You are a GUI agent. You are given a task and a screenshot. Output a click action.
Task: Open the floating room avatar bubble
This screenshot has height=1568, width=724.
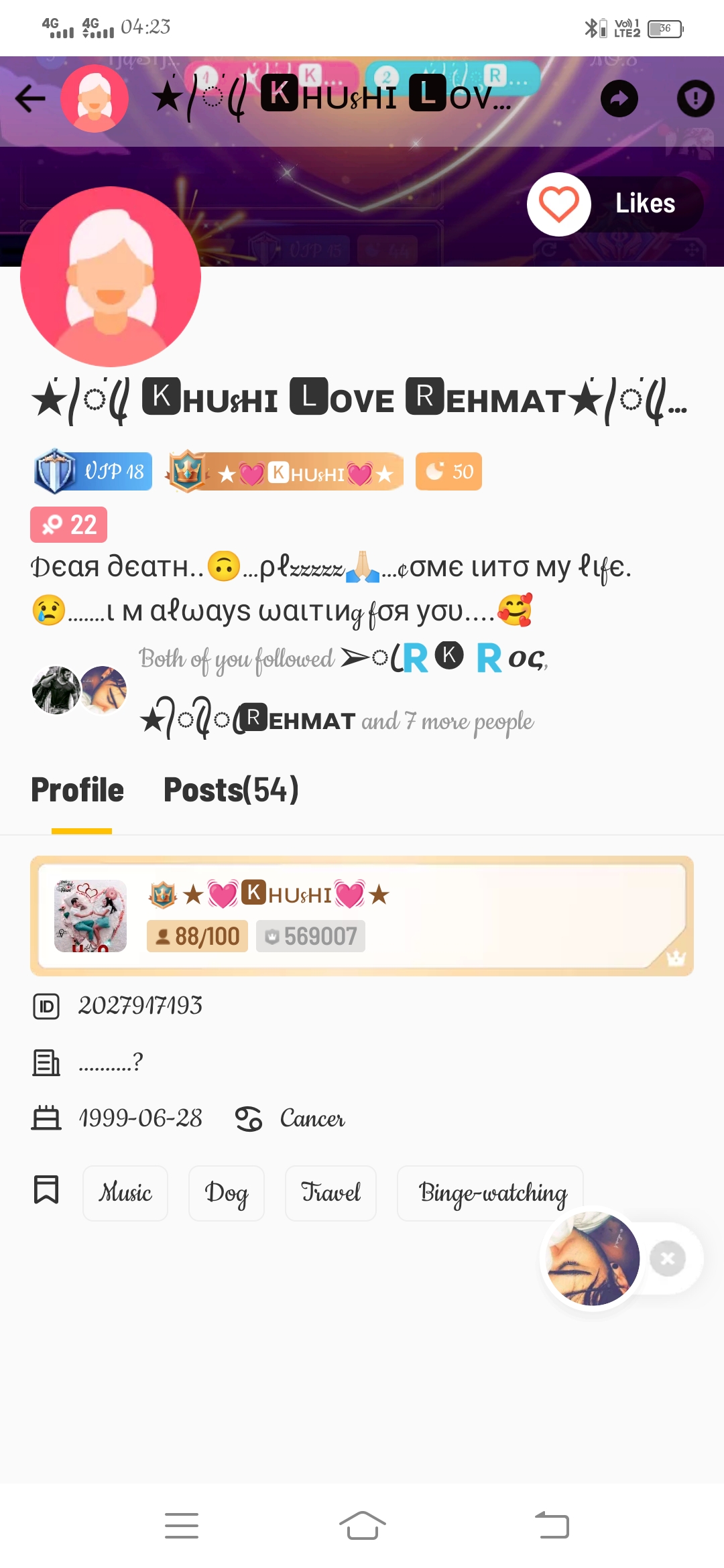[x=593, y=1258]
